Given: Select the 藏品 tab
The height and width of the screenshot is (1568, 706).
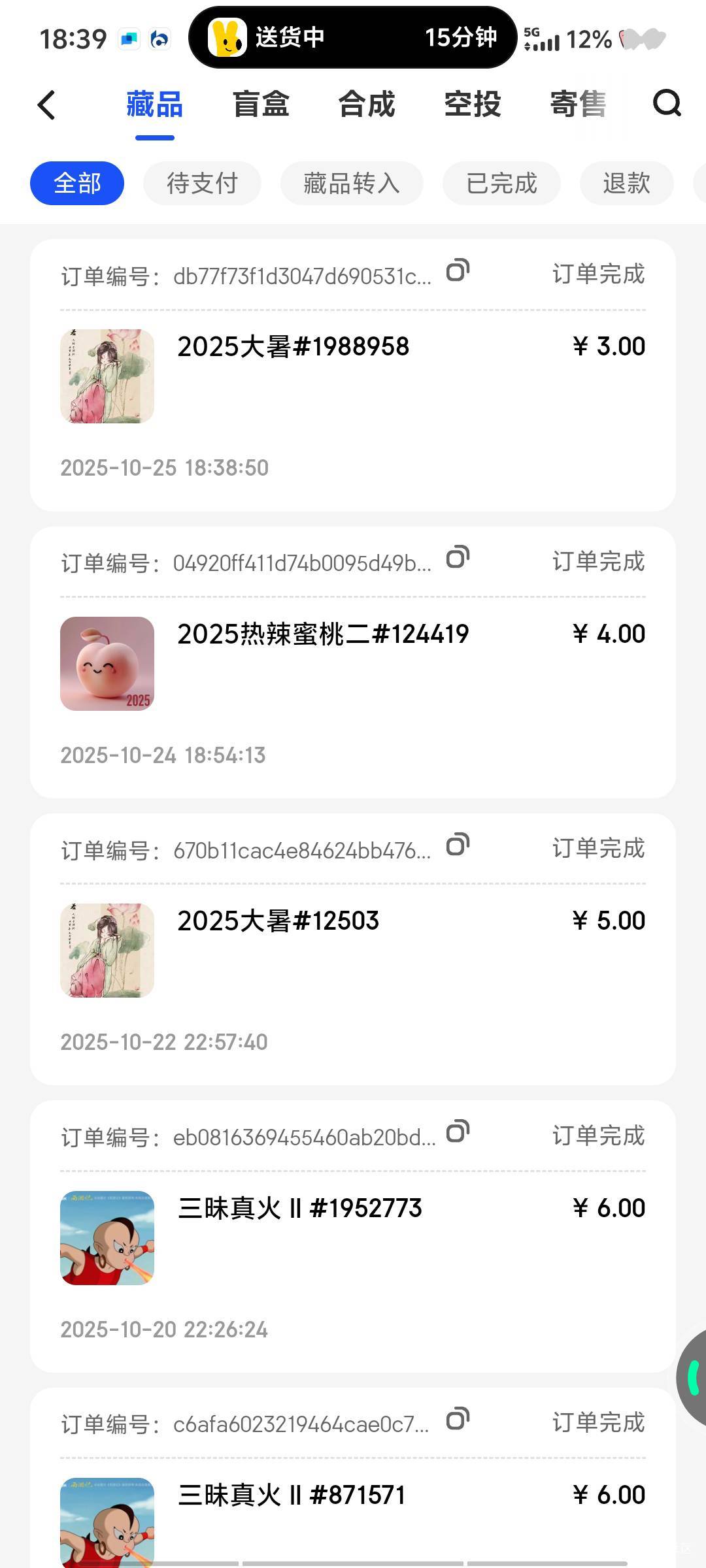Looking at the screenshot, I should pos(155,105).
